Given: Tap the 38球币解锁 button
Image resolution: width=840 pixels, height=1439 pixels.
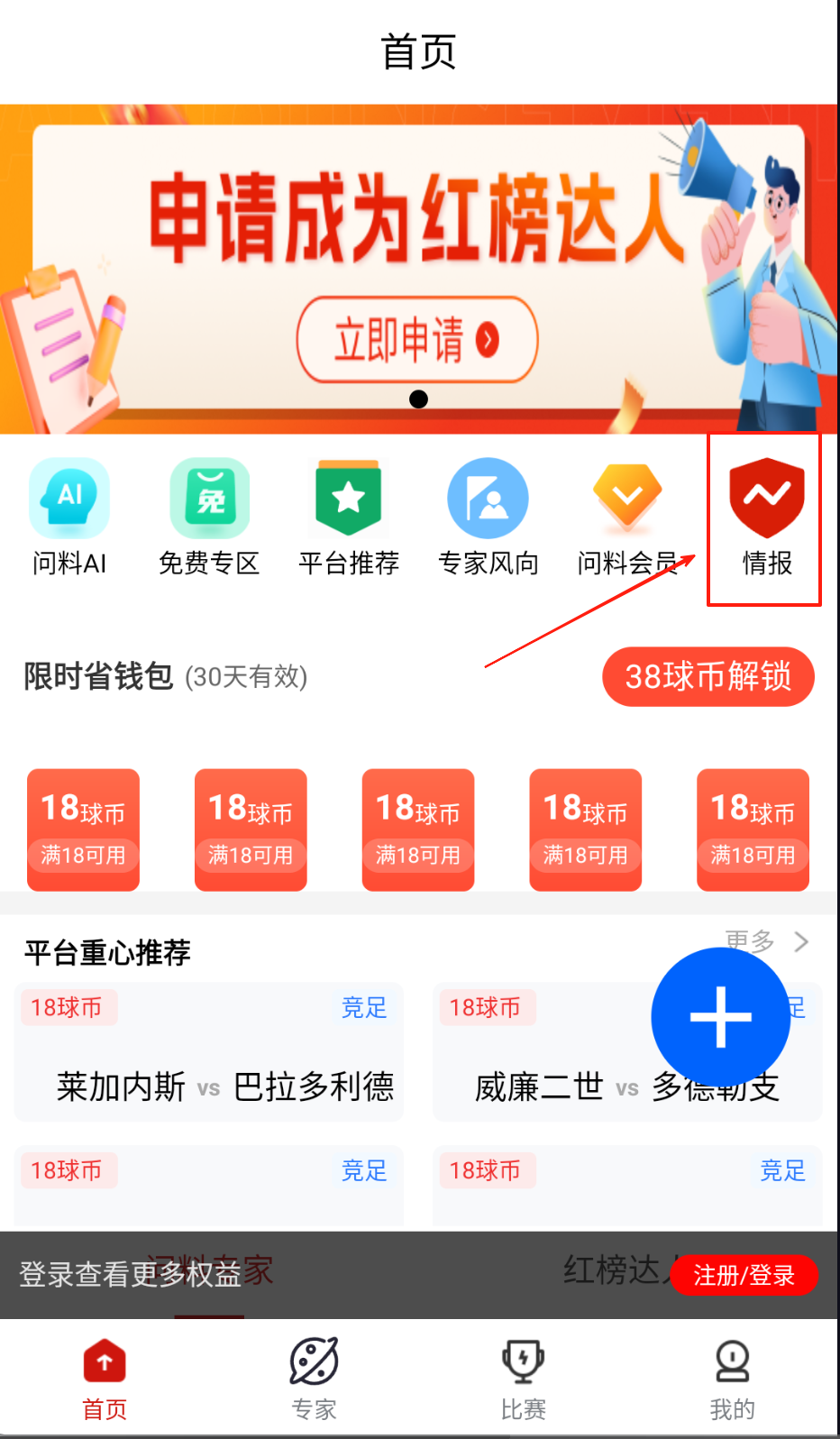Looking at the screenshot, I should [708, 676].
